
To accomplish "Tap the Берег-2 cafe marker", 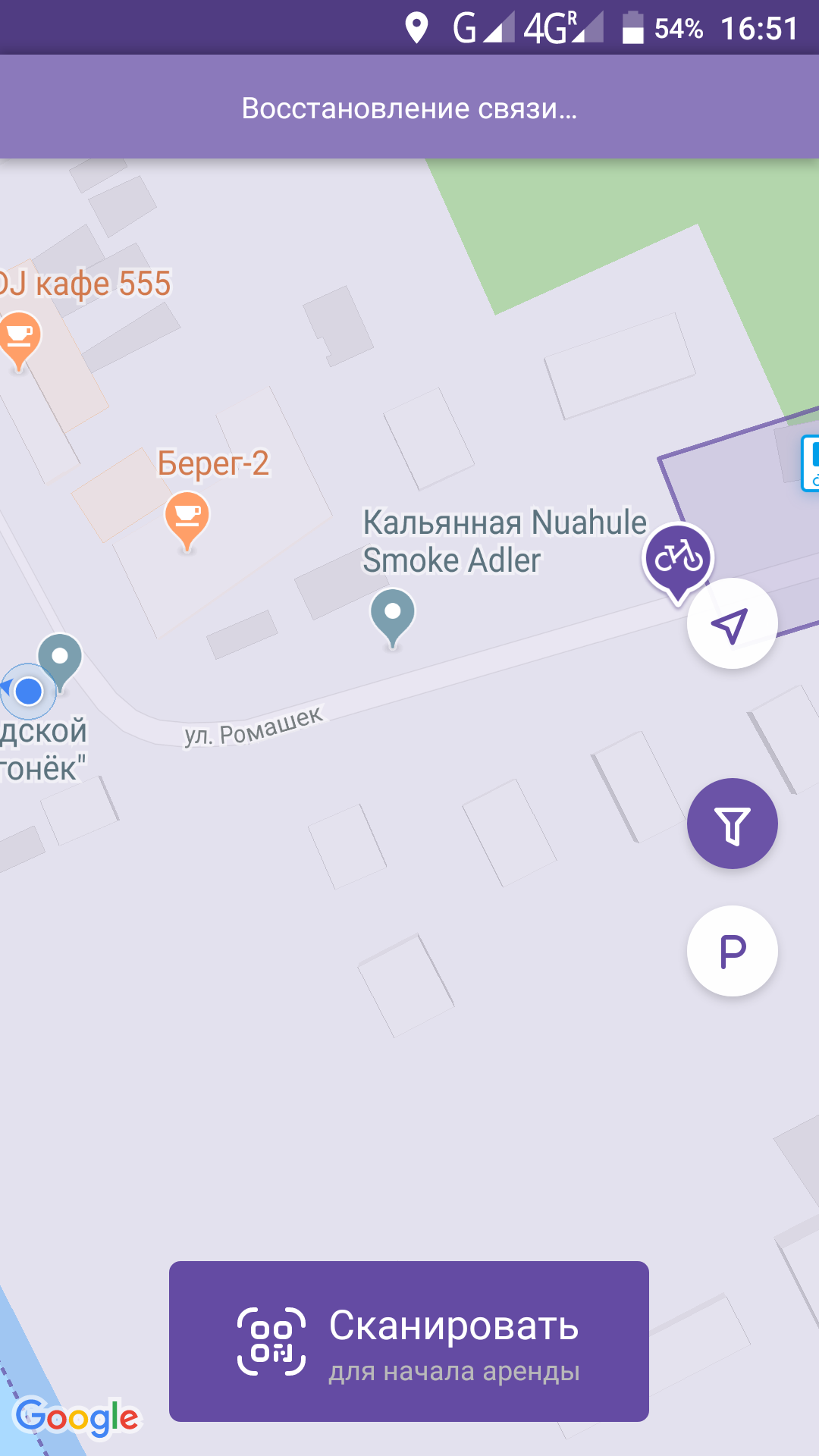I will (x=187, y=516).
